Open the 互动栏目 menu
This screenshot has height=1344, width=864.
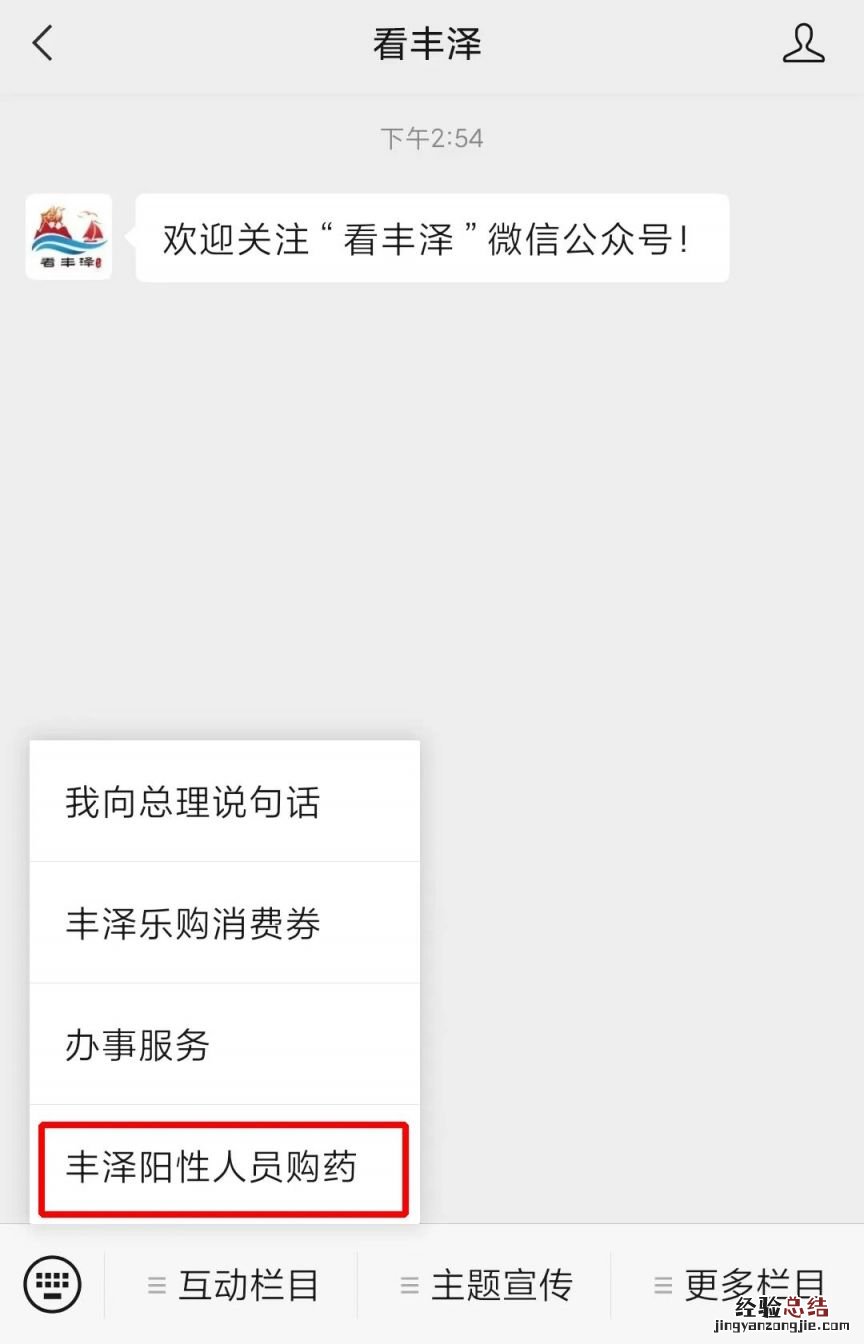(x=232, y=1285)
